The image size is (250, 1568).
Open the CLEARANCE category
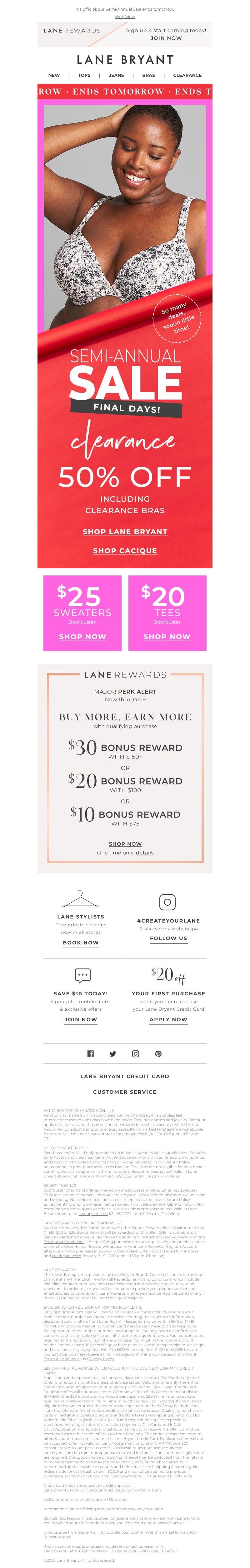point(187,76)
